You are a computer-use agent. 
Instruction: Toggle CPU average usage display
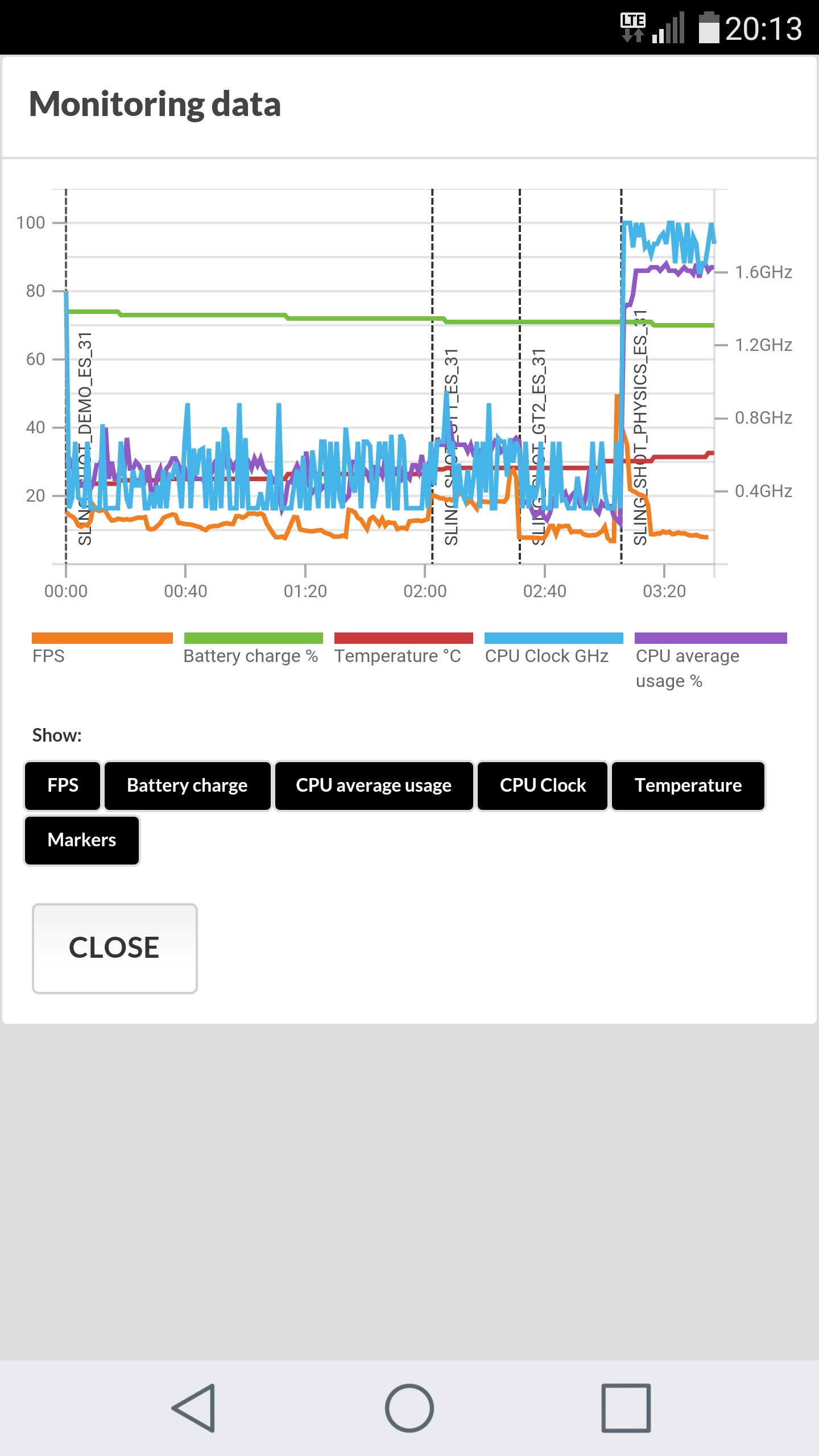pos(374,785)
